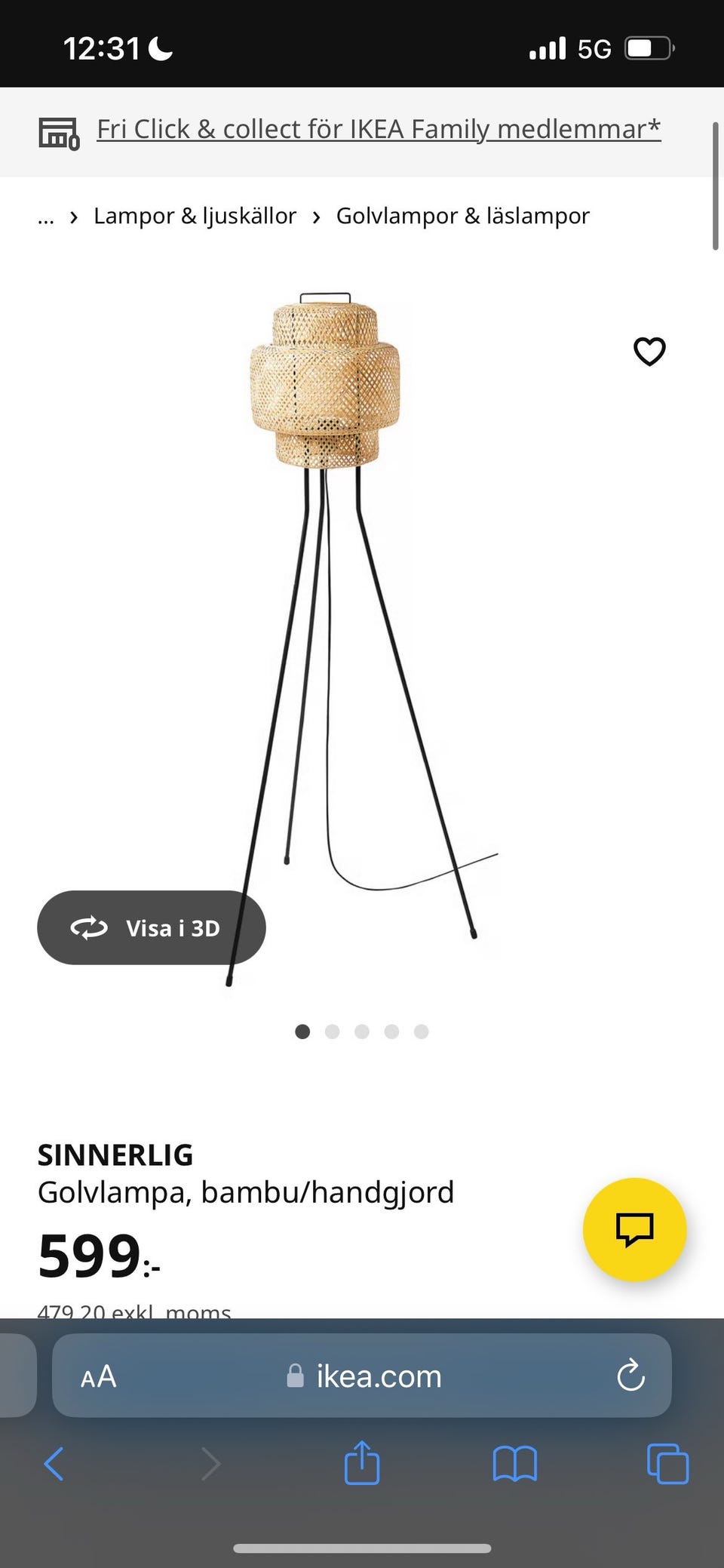Screen dimensions: 724x1568
Task: Open Safari bookmarks
Action: (x=514, y=1464)
